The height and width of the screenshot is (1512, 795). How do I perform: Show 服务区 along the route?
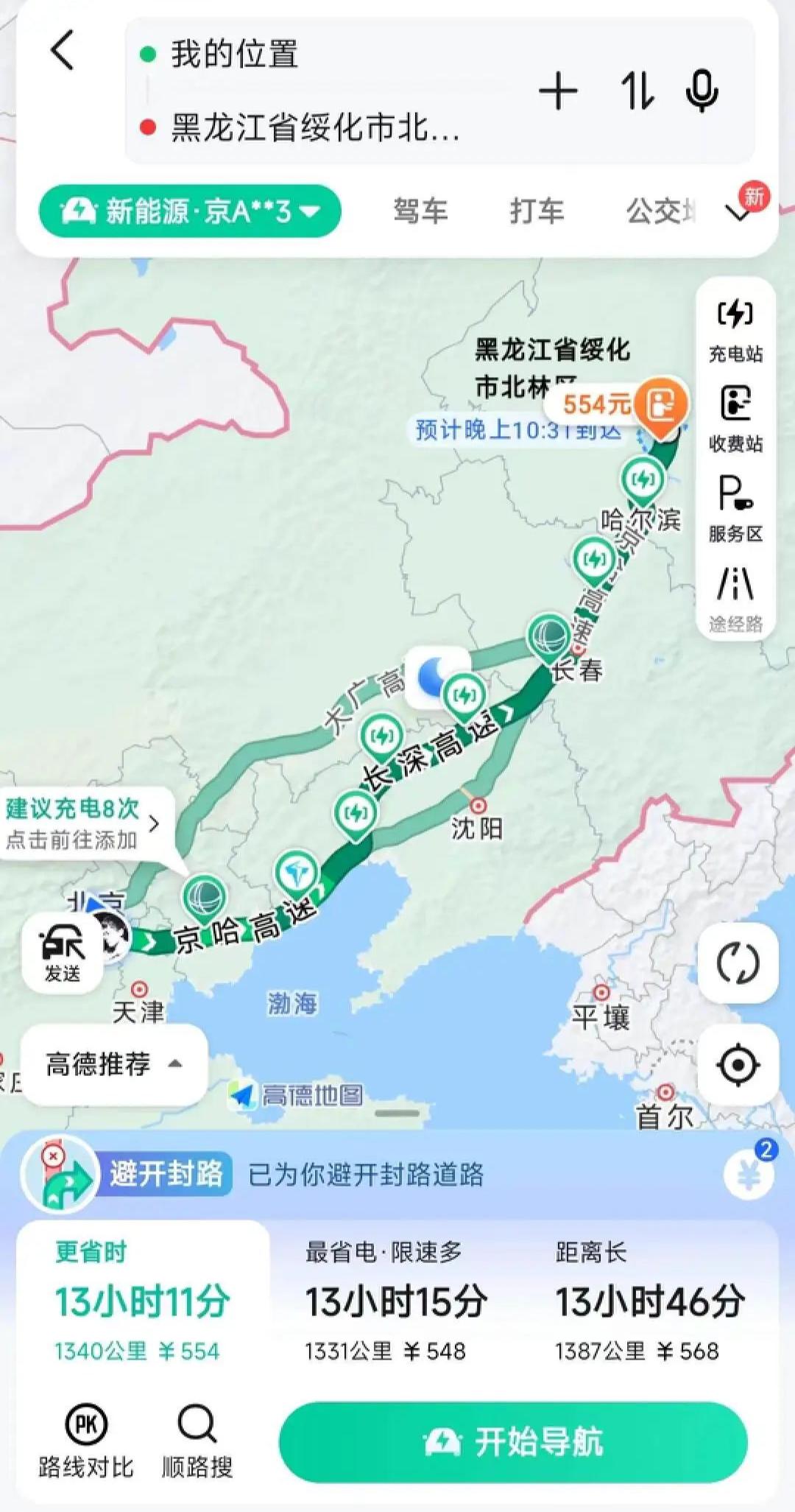click(735, 510)
